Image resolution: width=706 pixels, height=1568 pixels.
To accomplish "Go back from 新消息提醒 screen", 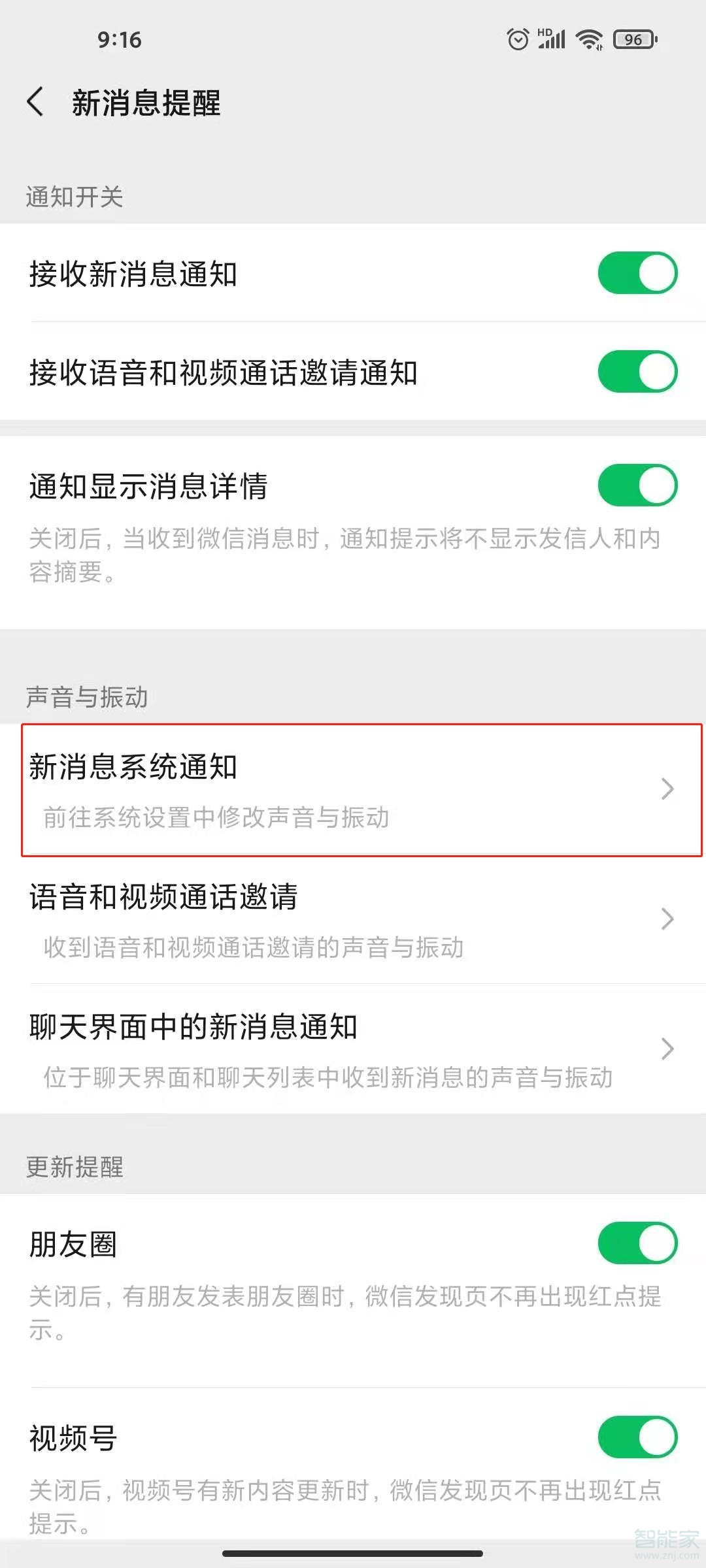I will tap(35, 103).
